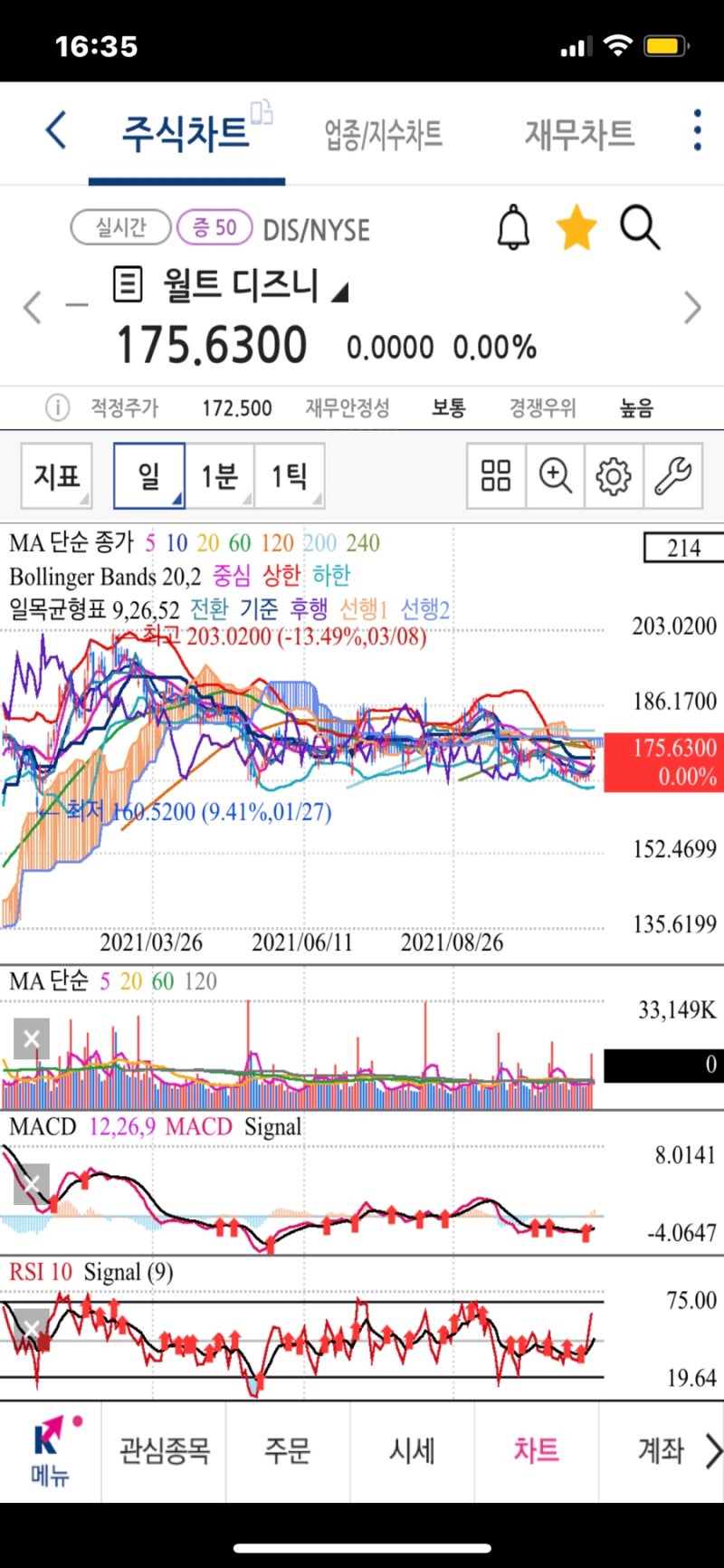Toggle the 증50 indicator badge

(x=215, y=228)
